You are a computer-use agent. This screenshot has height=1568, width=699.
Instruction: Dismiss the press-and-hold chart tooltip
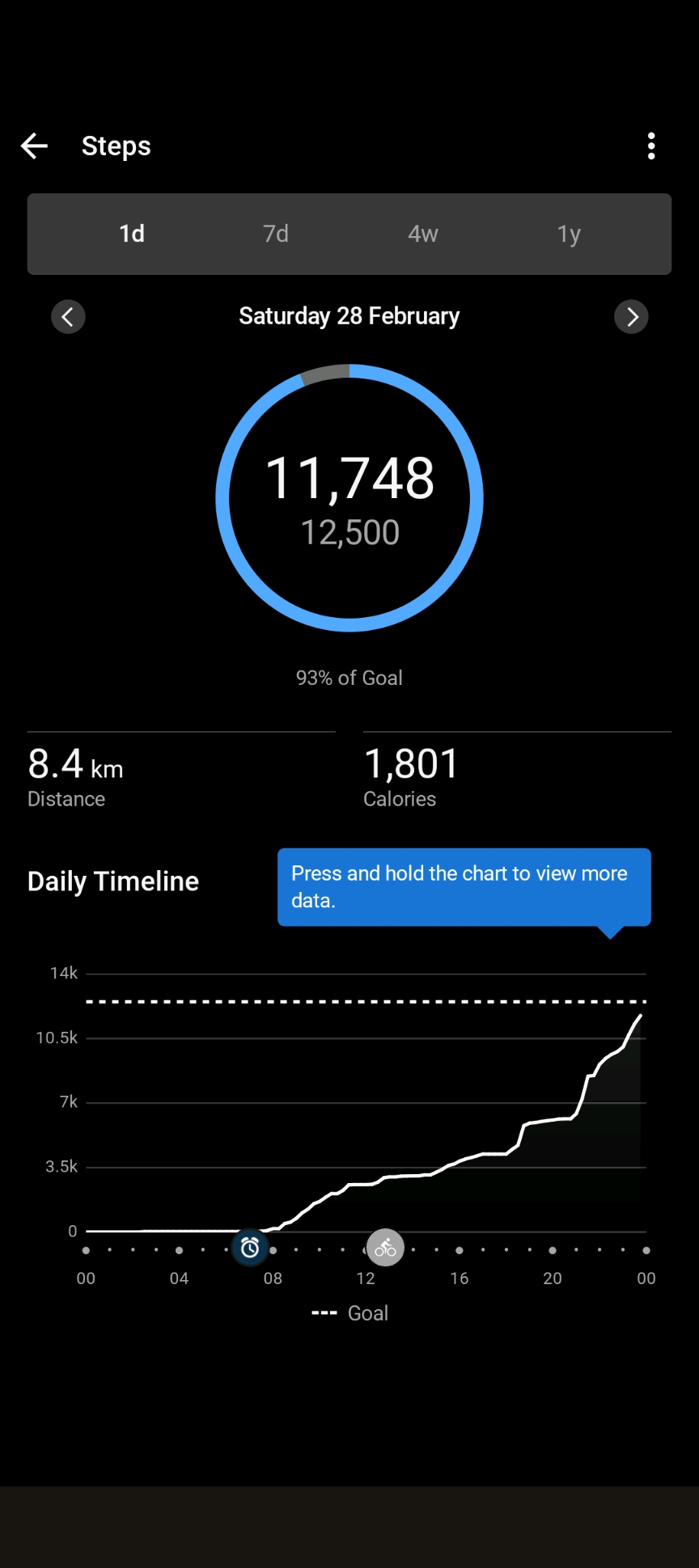click(464, 887)
